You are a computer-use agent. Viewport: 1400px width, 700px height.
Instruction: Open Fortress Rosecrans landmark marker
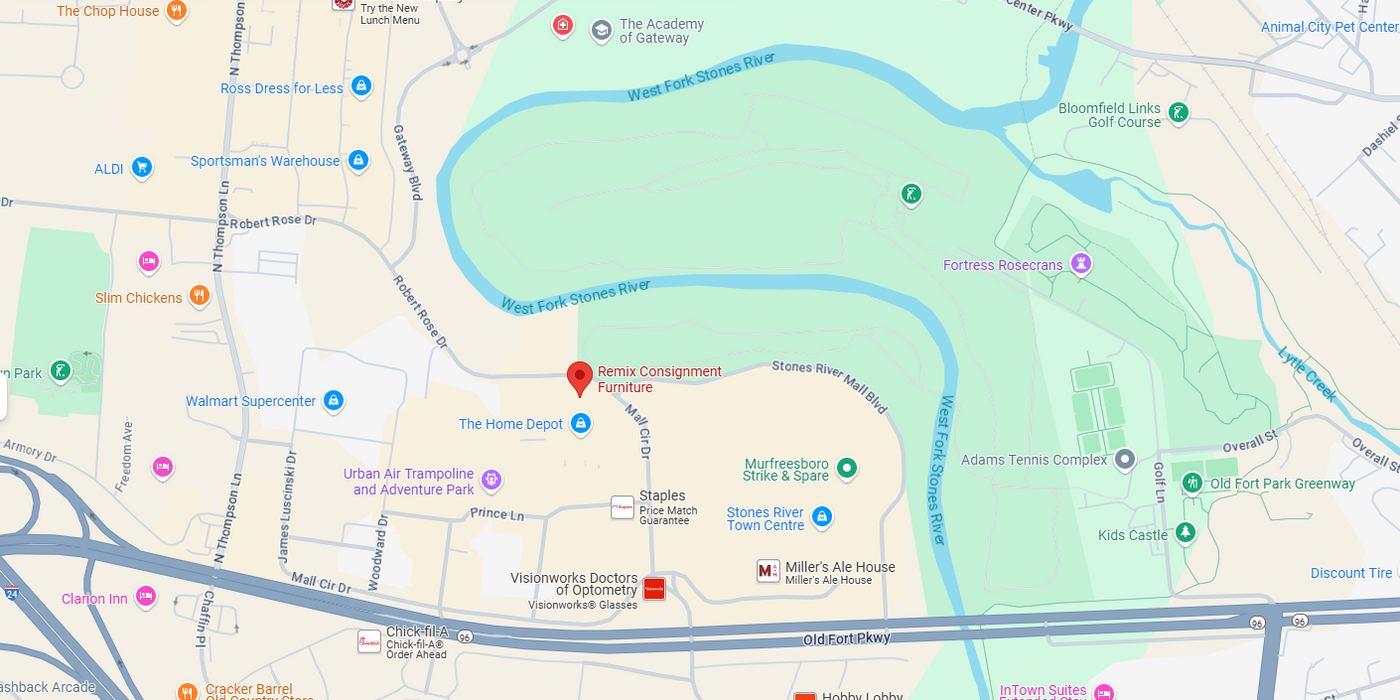point(1080,264)
